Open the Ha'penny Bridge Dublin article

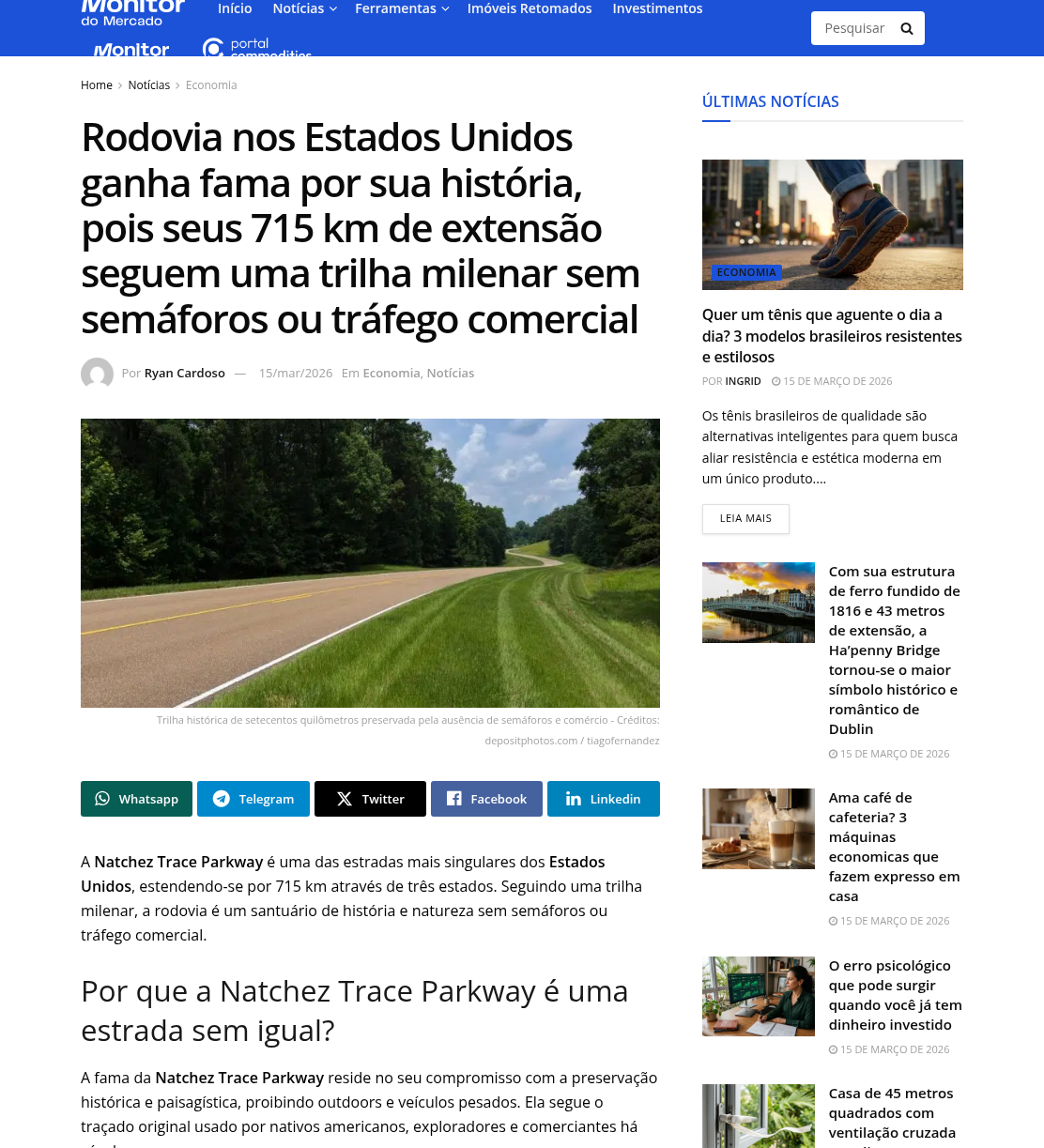pos(895,650)
